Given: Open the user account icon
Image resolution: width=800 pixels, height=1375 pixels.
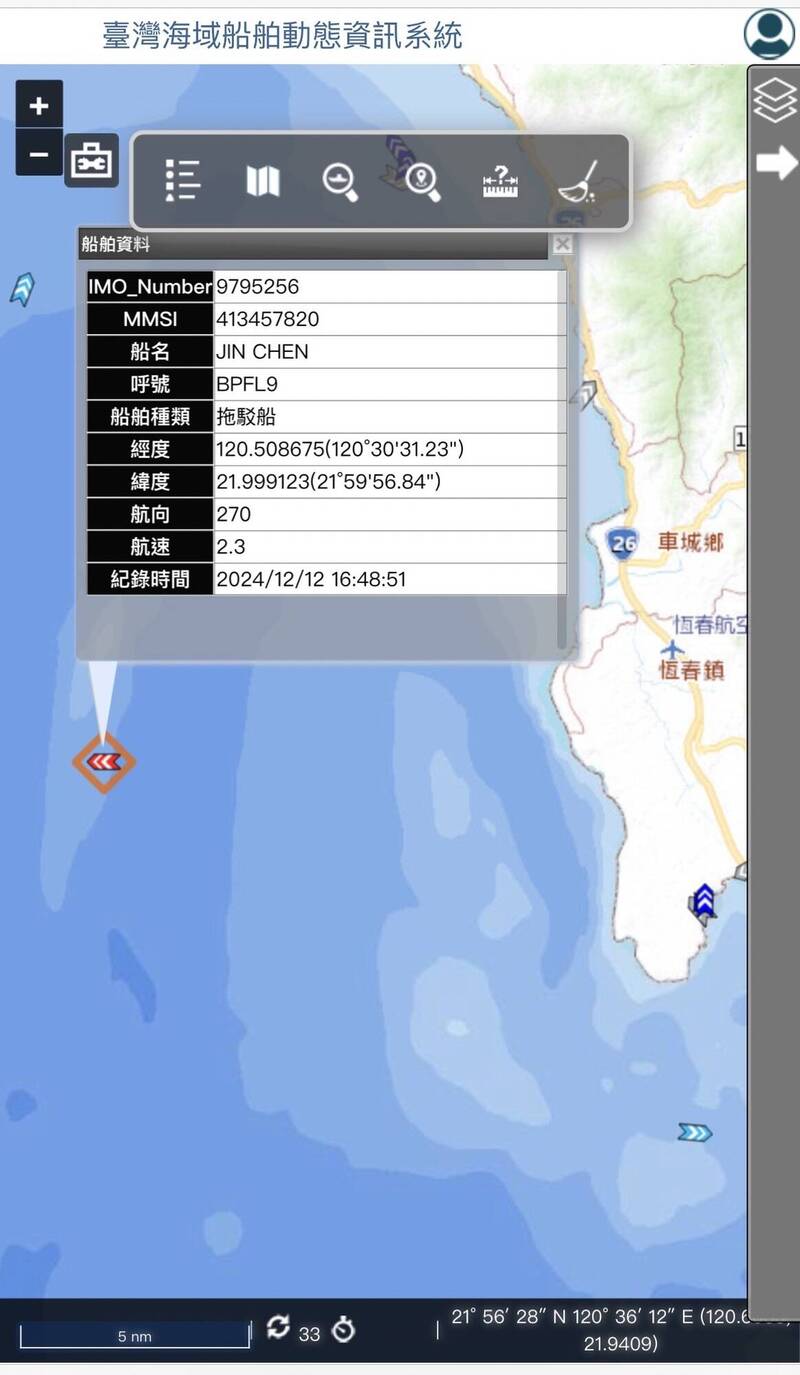Looking at the screenshot, I should (769, 33).
